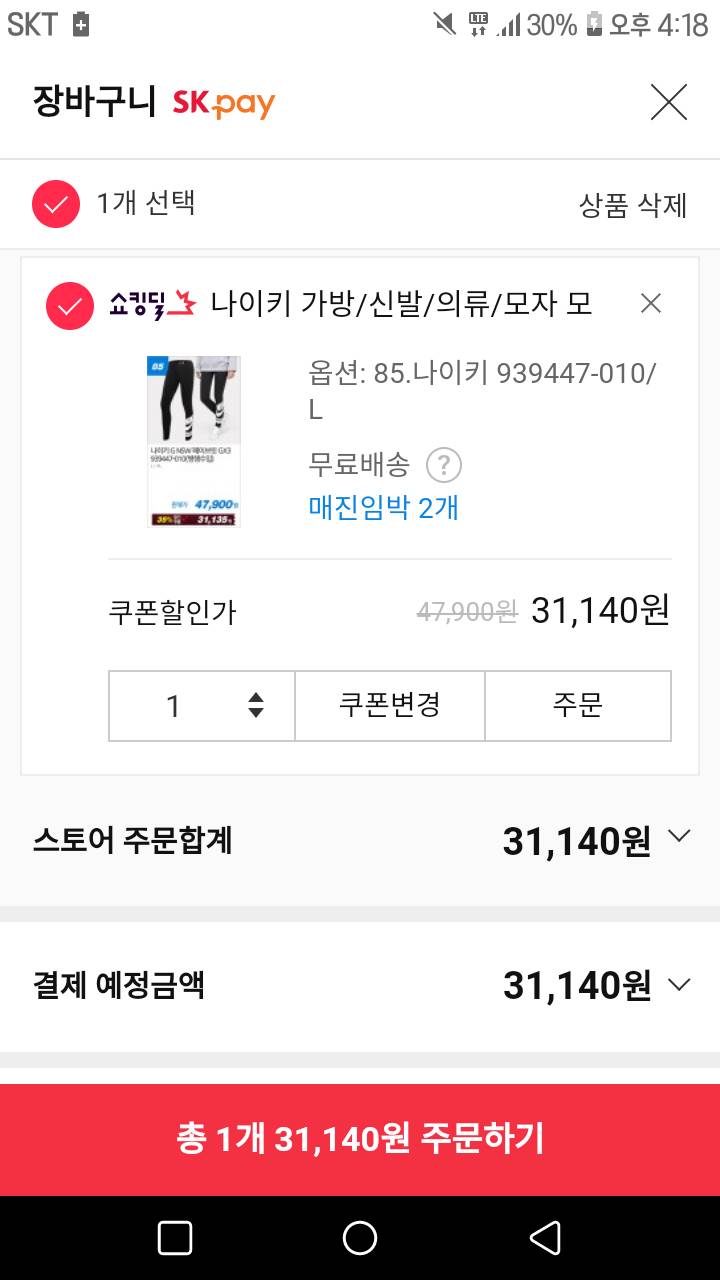Uncheck the Nike product item checkbox

tap(69, 305)
